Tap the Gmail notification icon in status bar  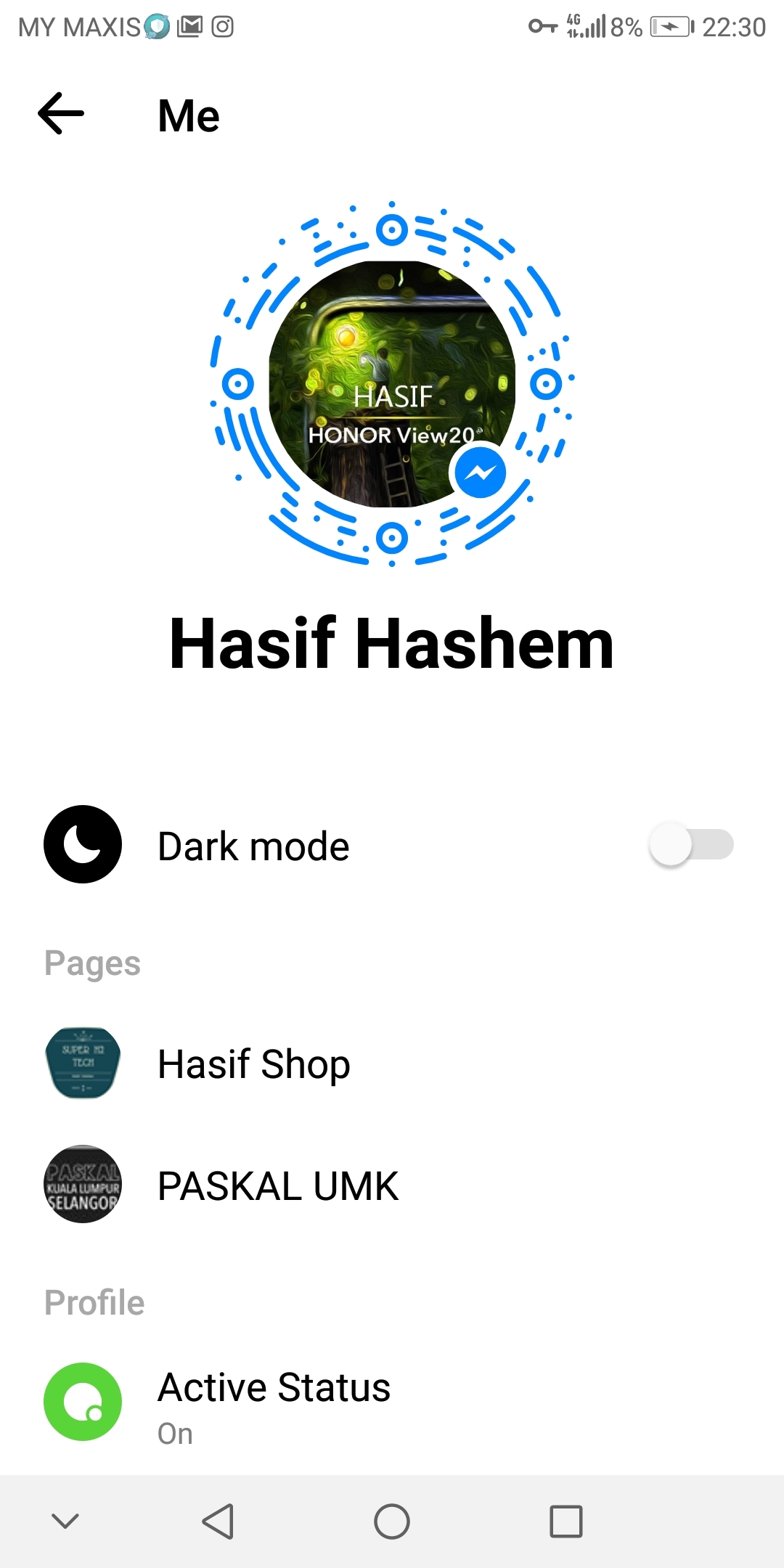coord(189,28)
